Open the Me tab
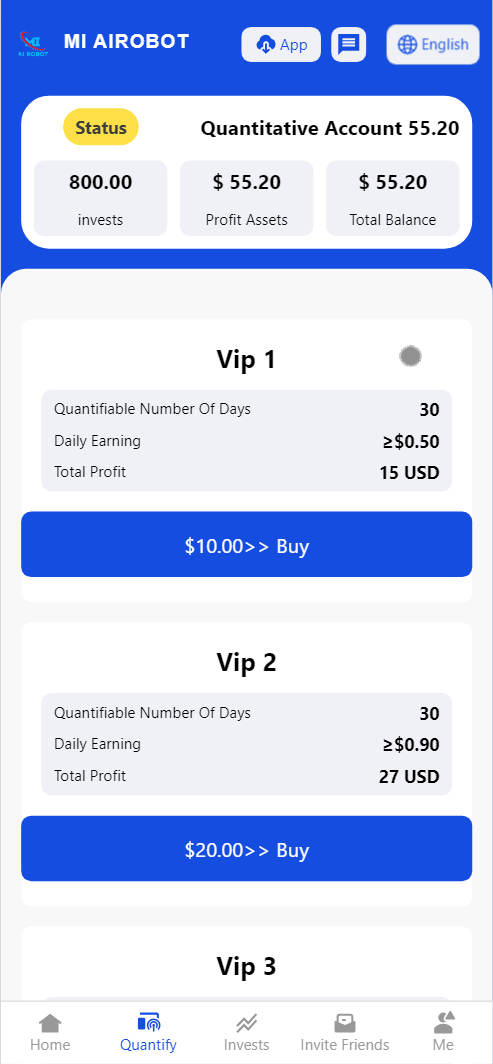 pos(443,1033)
